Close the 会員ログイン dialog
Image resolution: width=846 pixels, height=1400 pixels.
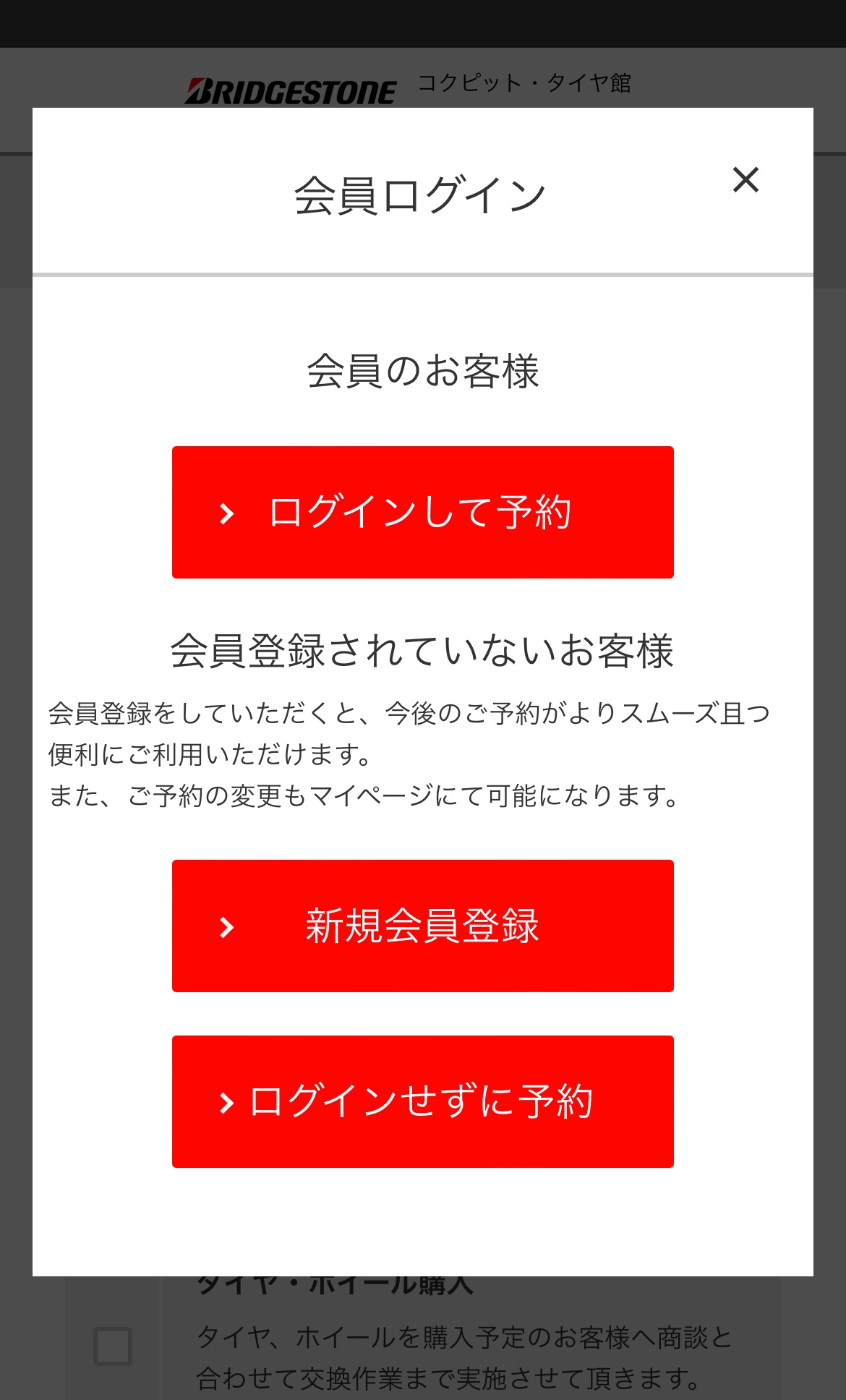745,179
